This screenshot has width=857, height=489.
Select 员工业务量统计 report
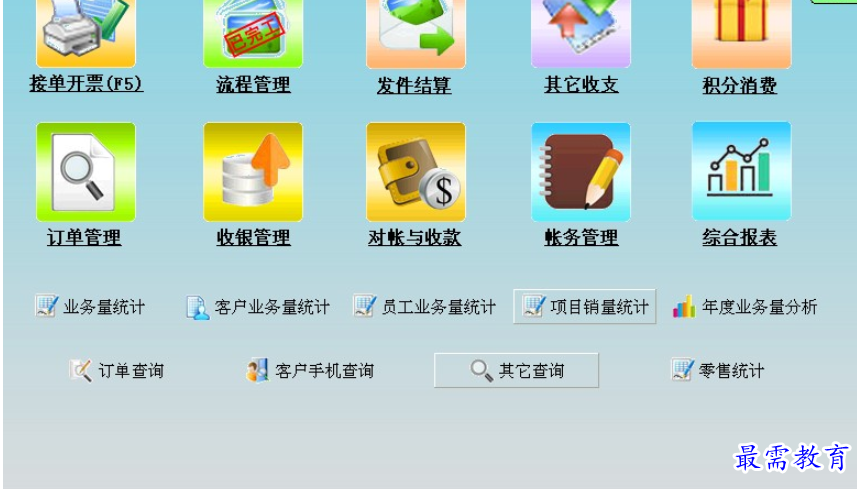tap(425, 307)
